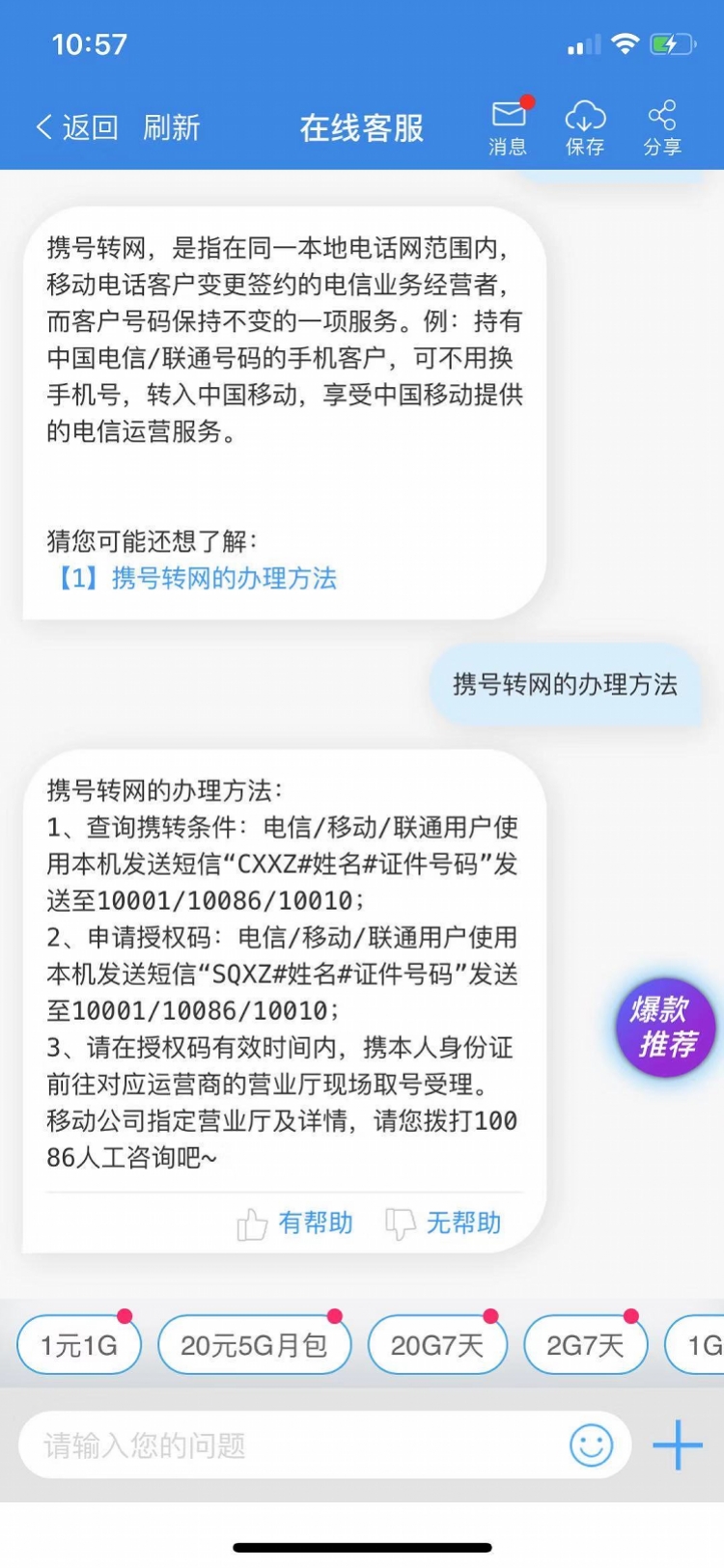Mark the answer as 有帮助
724x1568 pixels.
click(295, 1224)
